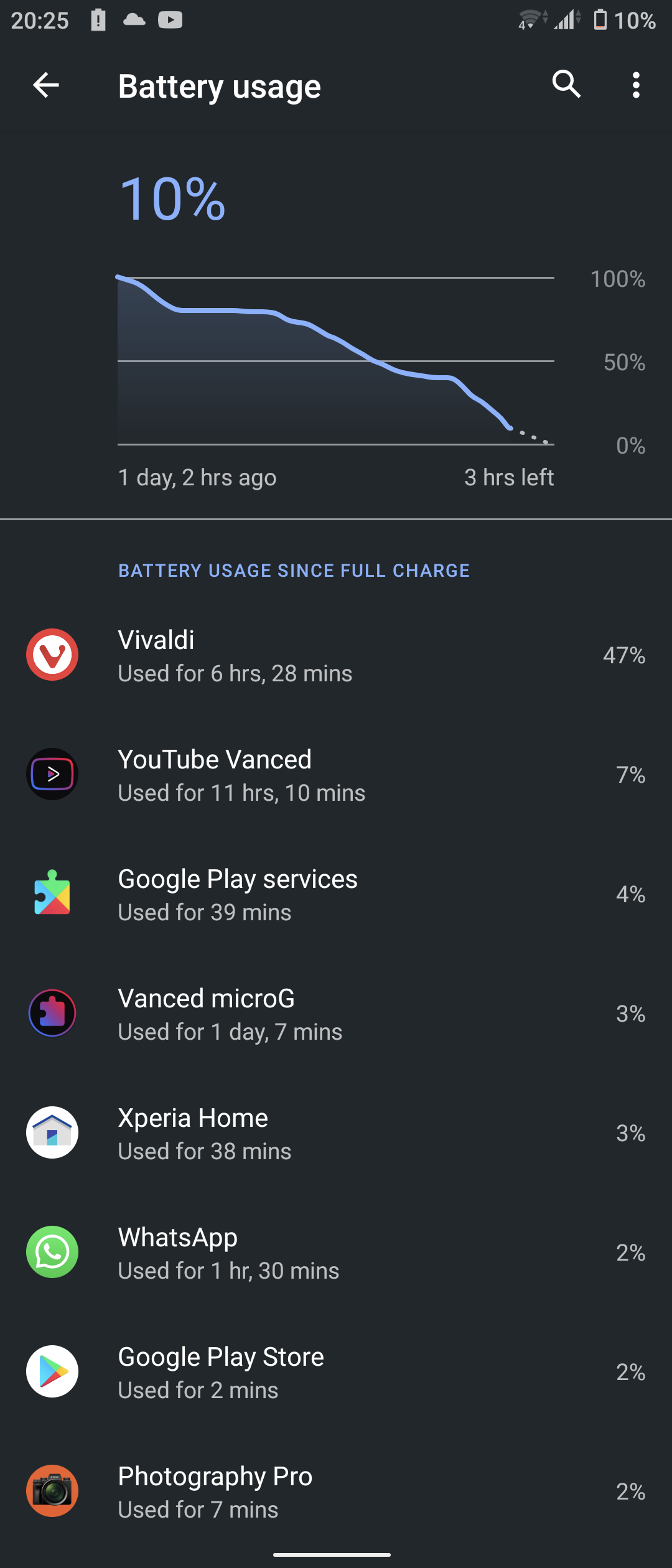View Photography Pro battery usage

click(336, 1492)
